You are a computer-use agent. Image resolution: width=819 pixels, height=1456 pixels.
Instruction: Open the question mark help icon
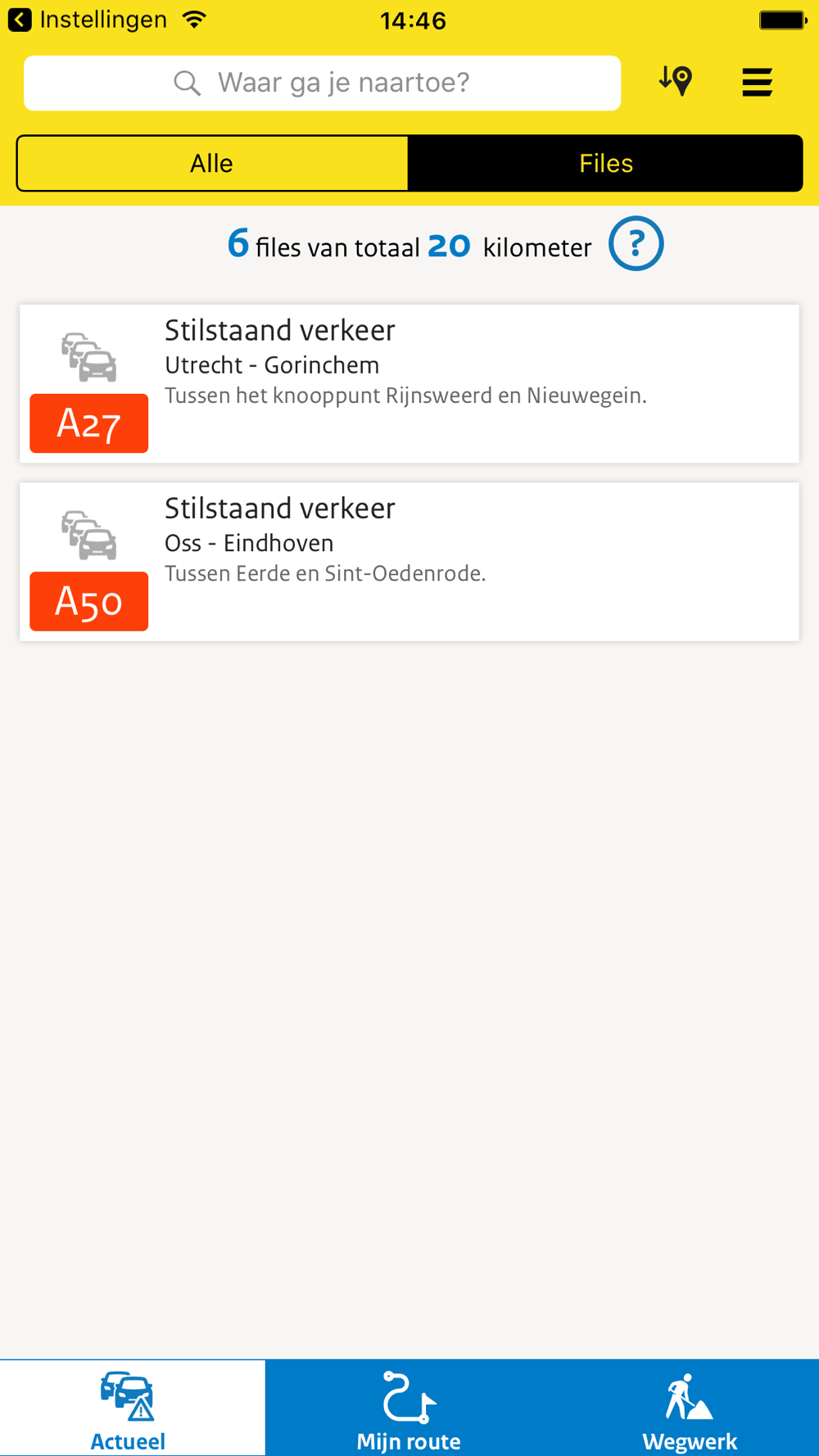coord(636,243)
